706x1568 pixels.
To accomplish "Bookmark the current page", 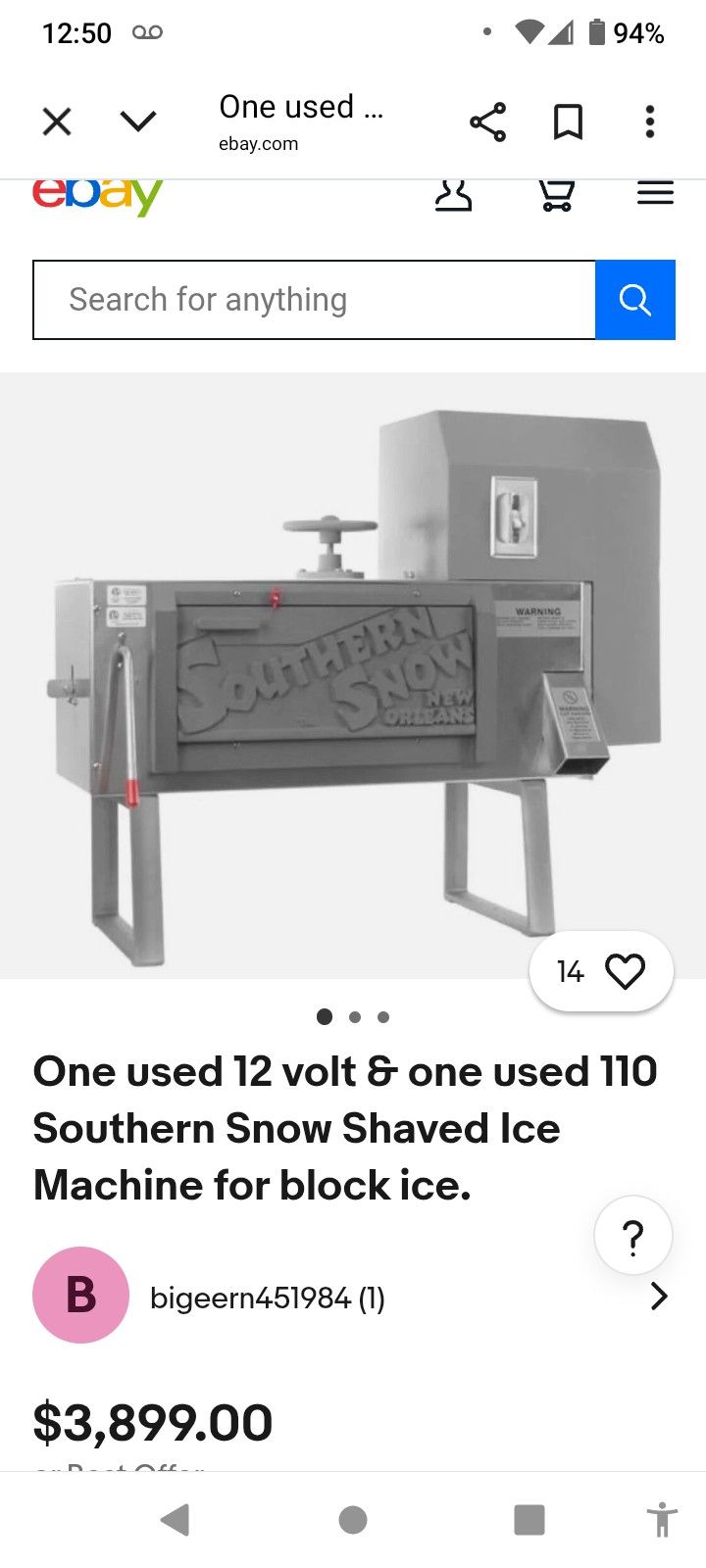I will pyautogui.click(x=569, y=121).
